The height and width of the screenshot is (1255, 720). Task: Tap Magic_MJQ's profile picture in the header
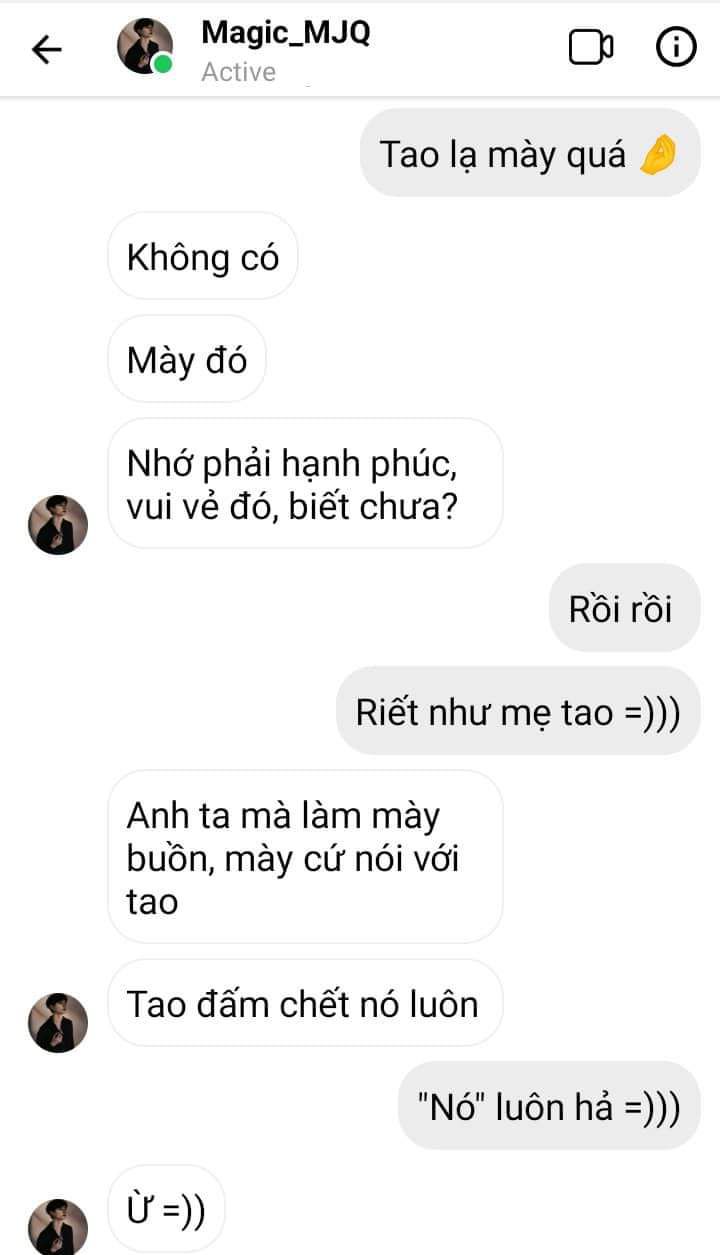point(145,47)
